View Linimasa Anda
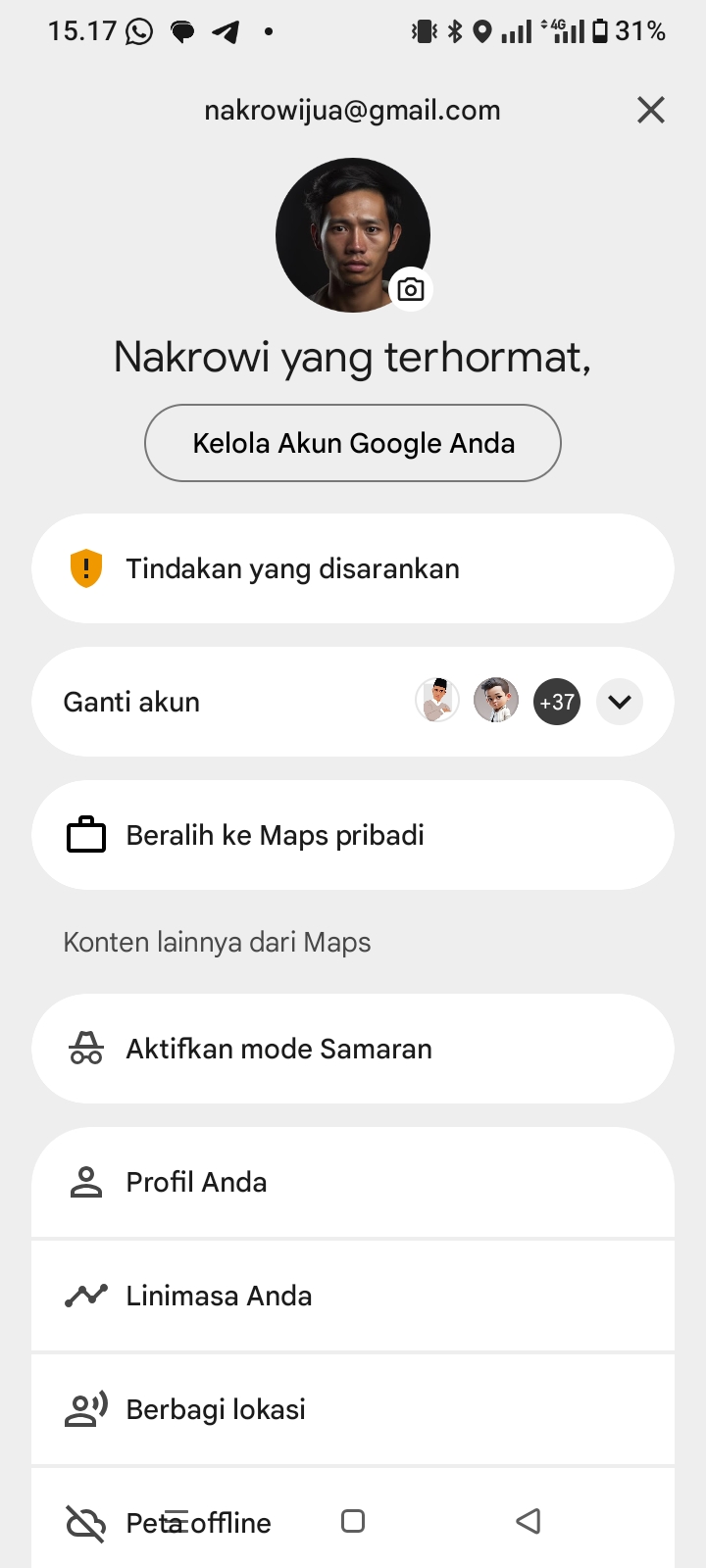706x1568 pixels. tap(353, 1296)
